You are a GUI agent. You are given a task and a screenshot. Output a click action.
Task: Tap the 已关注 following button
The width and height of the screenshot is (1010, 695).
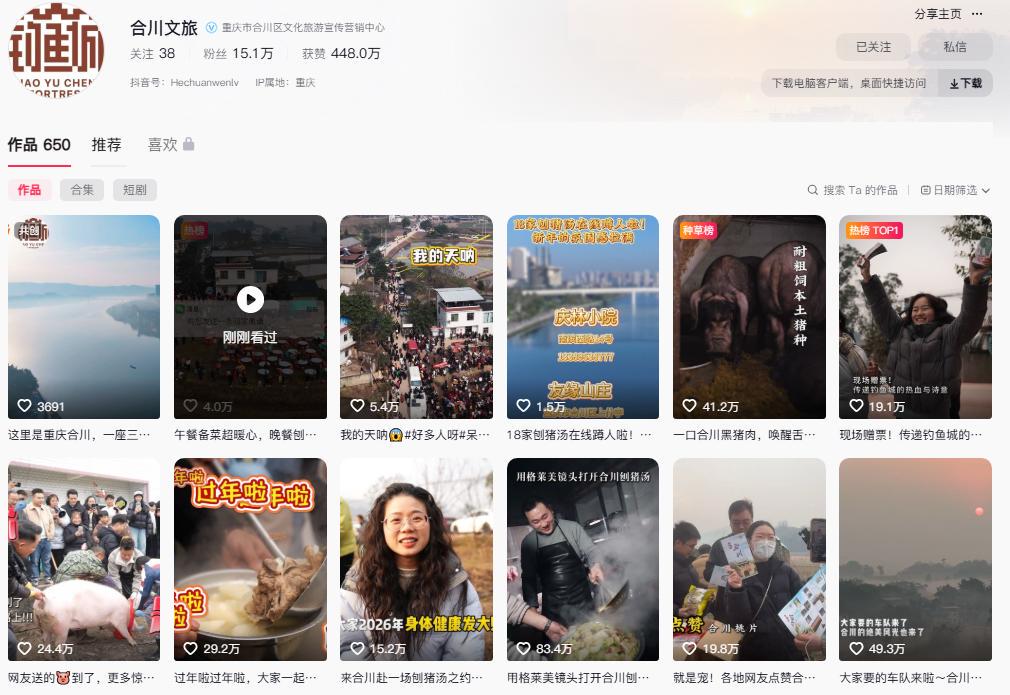[873, 46]
